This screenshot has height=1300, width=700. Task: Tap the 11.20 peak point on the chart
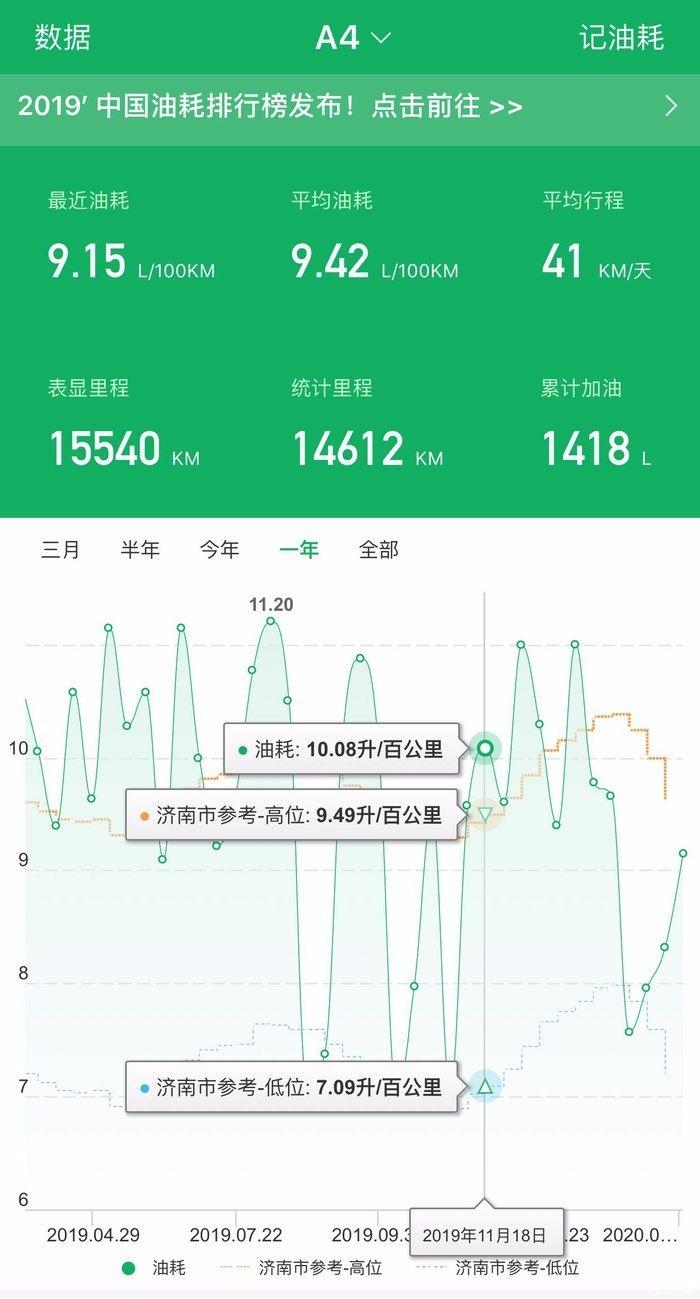pyautogui.click(x=270, y=621)
